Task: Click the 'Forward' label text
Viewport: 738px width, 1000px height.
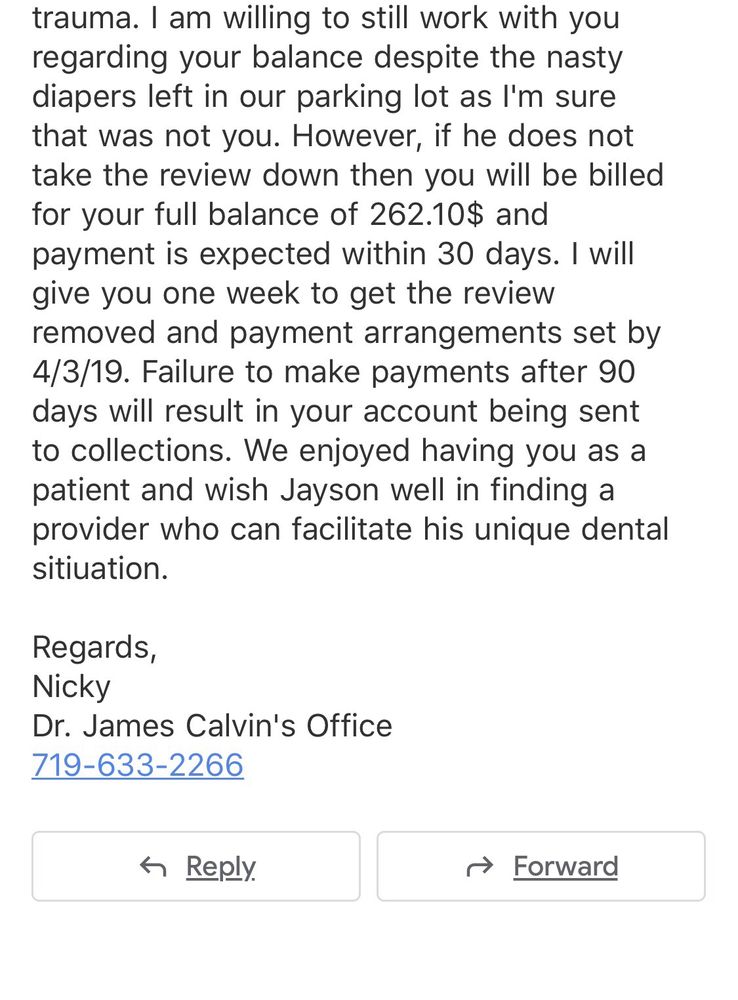Action: 565,866
